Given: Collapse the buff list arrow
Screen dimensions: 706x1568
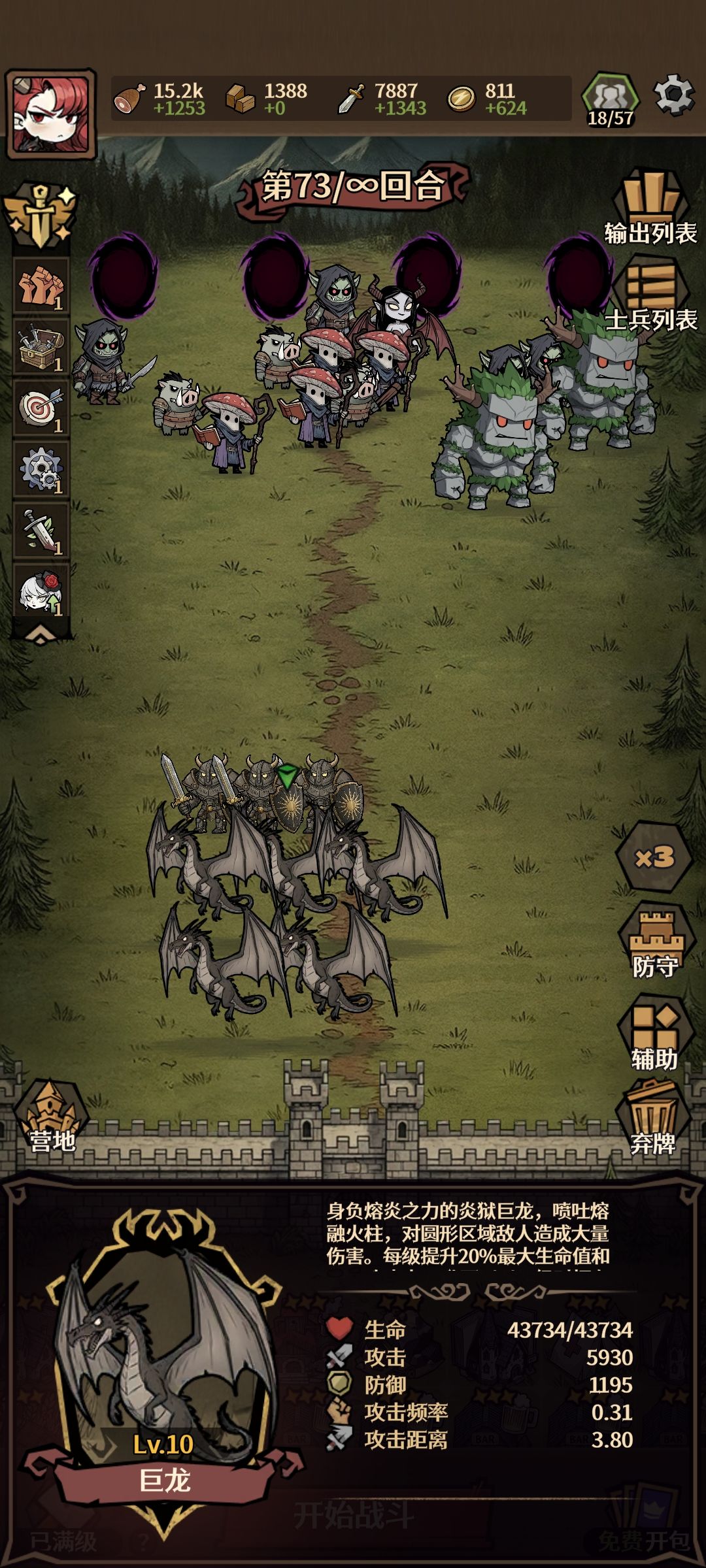Looking at the screenshot, I should tap(41, 632).
